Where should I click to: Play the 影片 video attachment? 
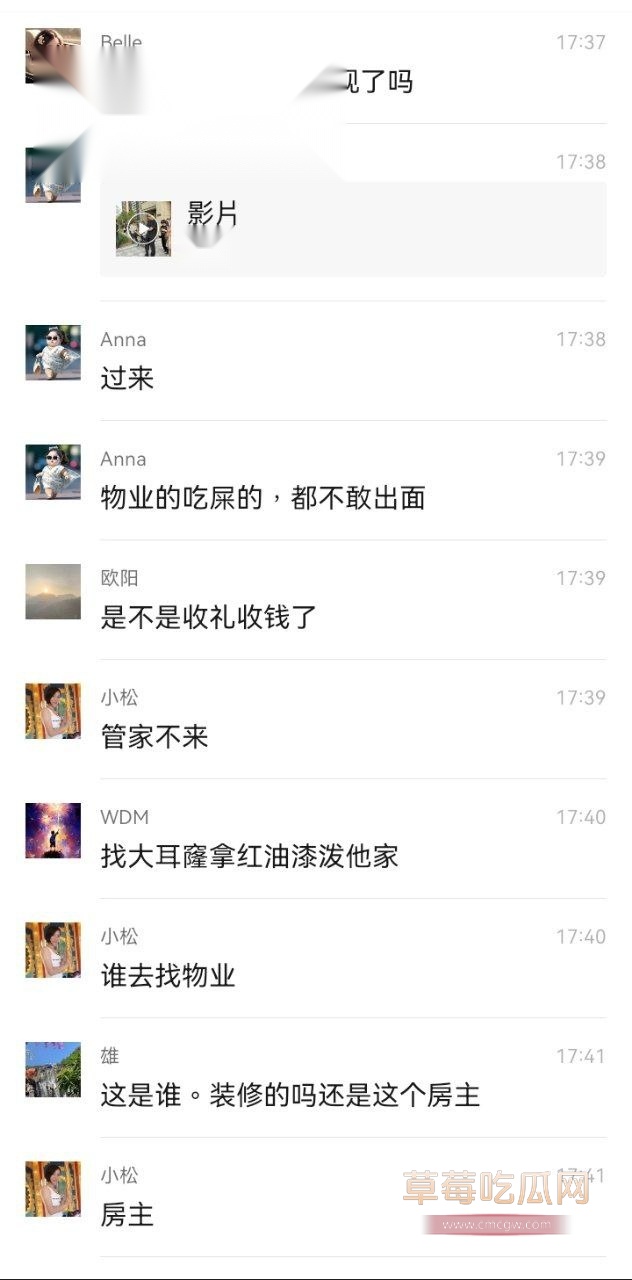143,229
